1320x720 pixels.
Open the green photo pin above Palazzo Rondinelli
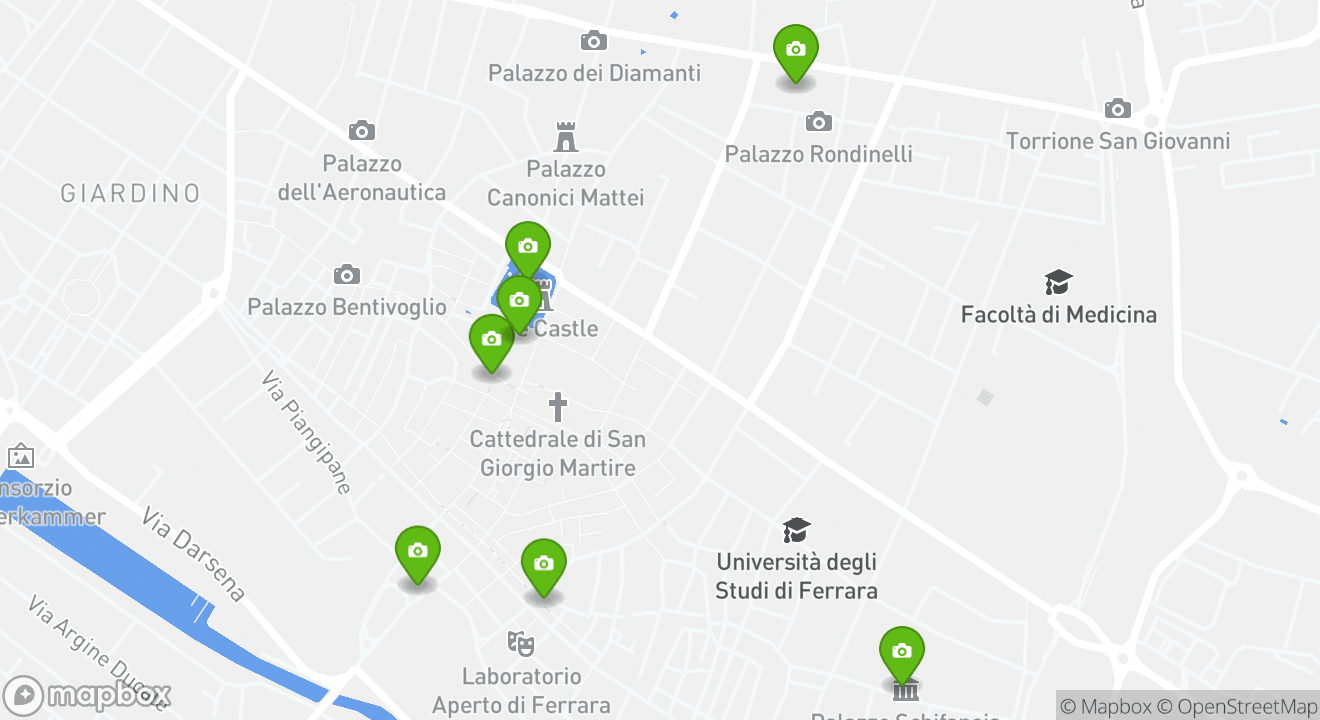pyautogui.click(x=796, y=49)
